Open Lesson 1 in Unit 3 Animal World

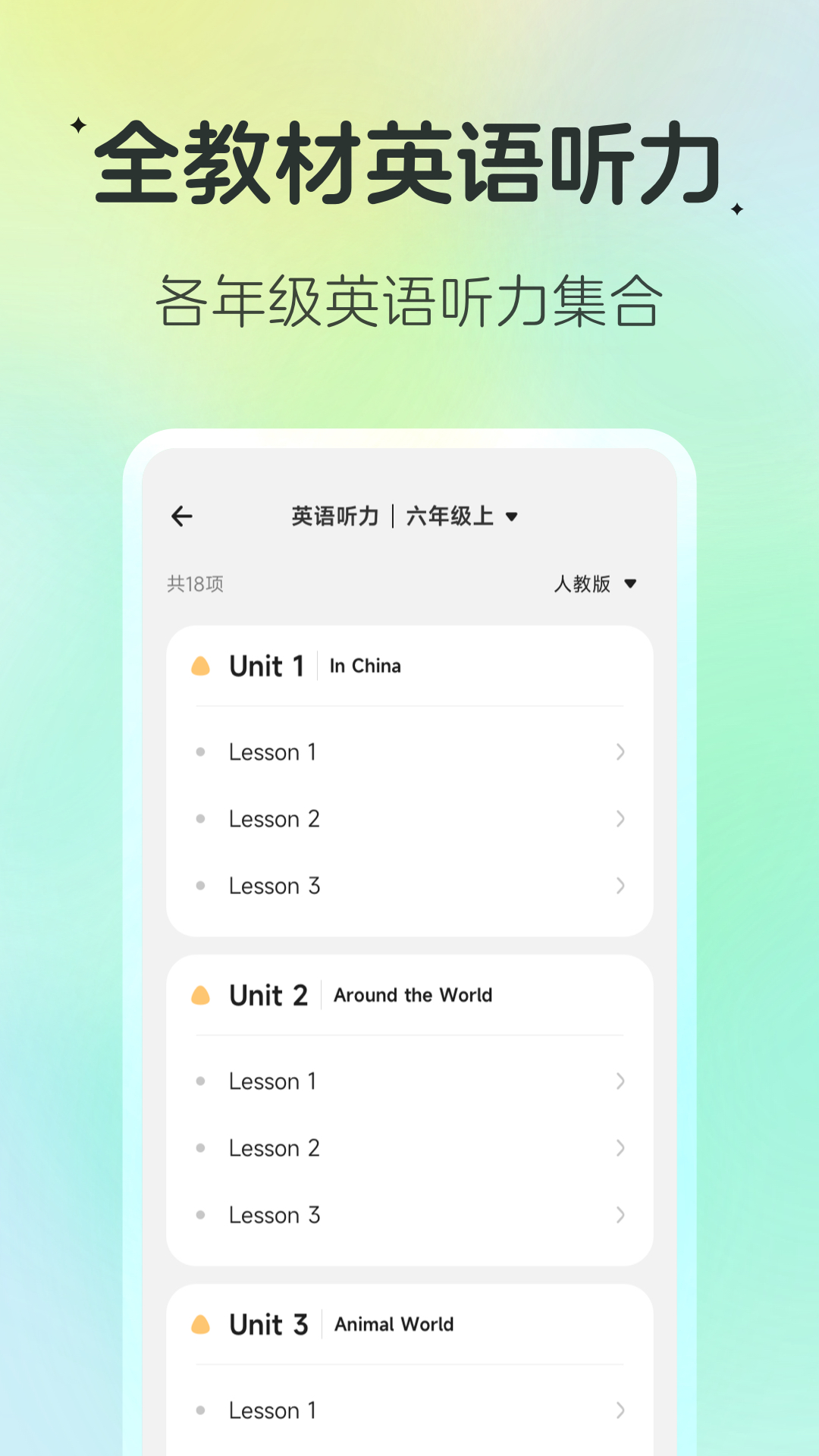click(x=273, y=1410)
